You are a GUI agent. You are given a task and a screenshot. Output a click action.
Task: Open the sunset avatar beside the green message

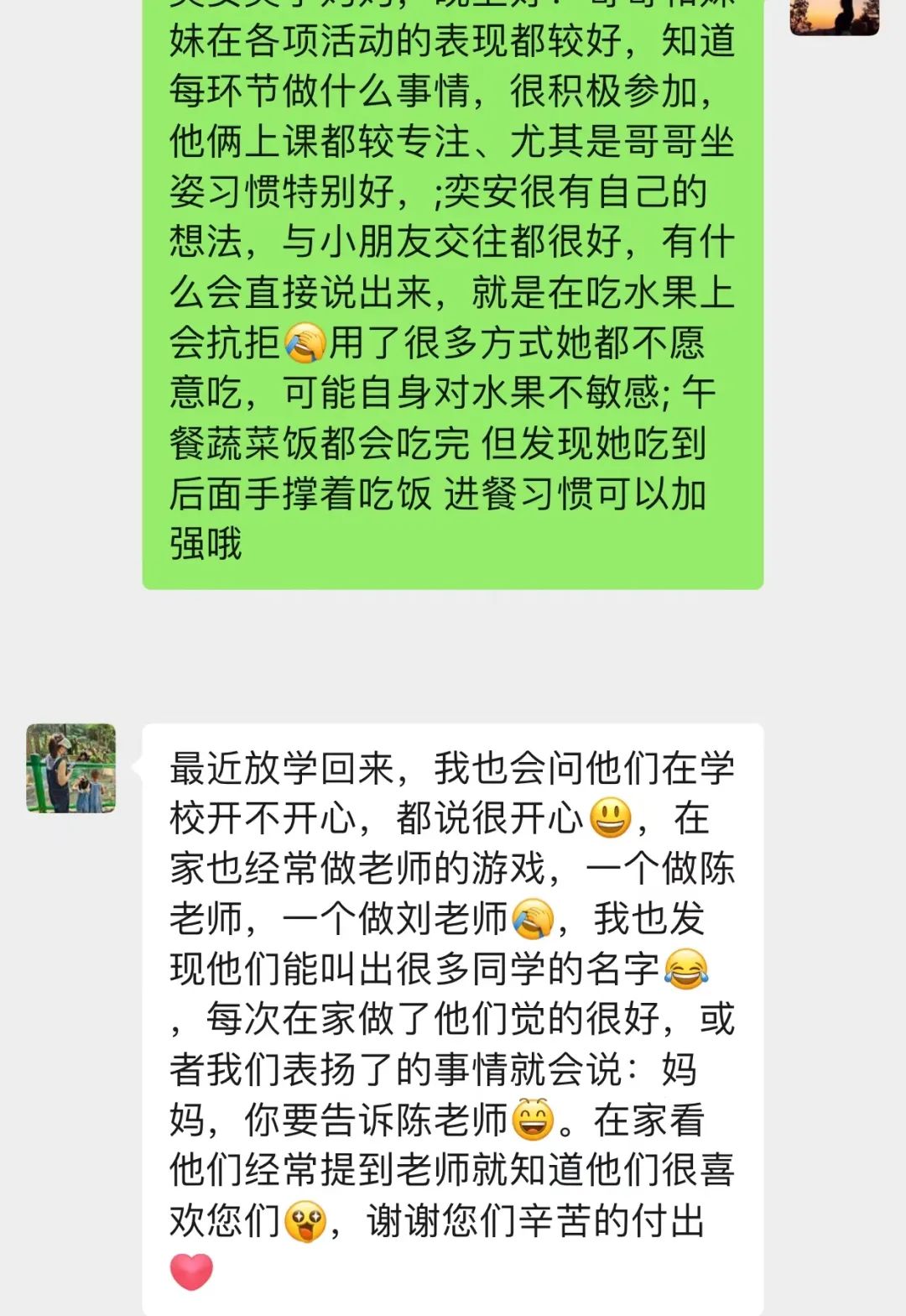tap(834, 16)
